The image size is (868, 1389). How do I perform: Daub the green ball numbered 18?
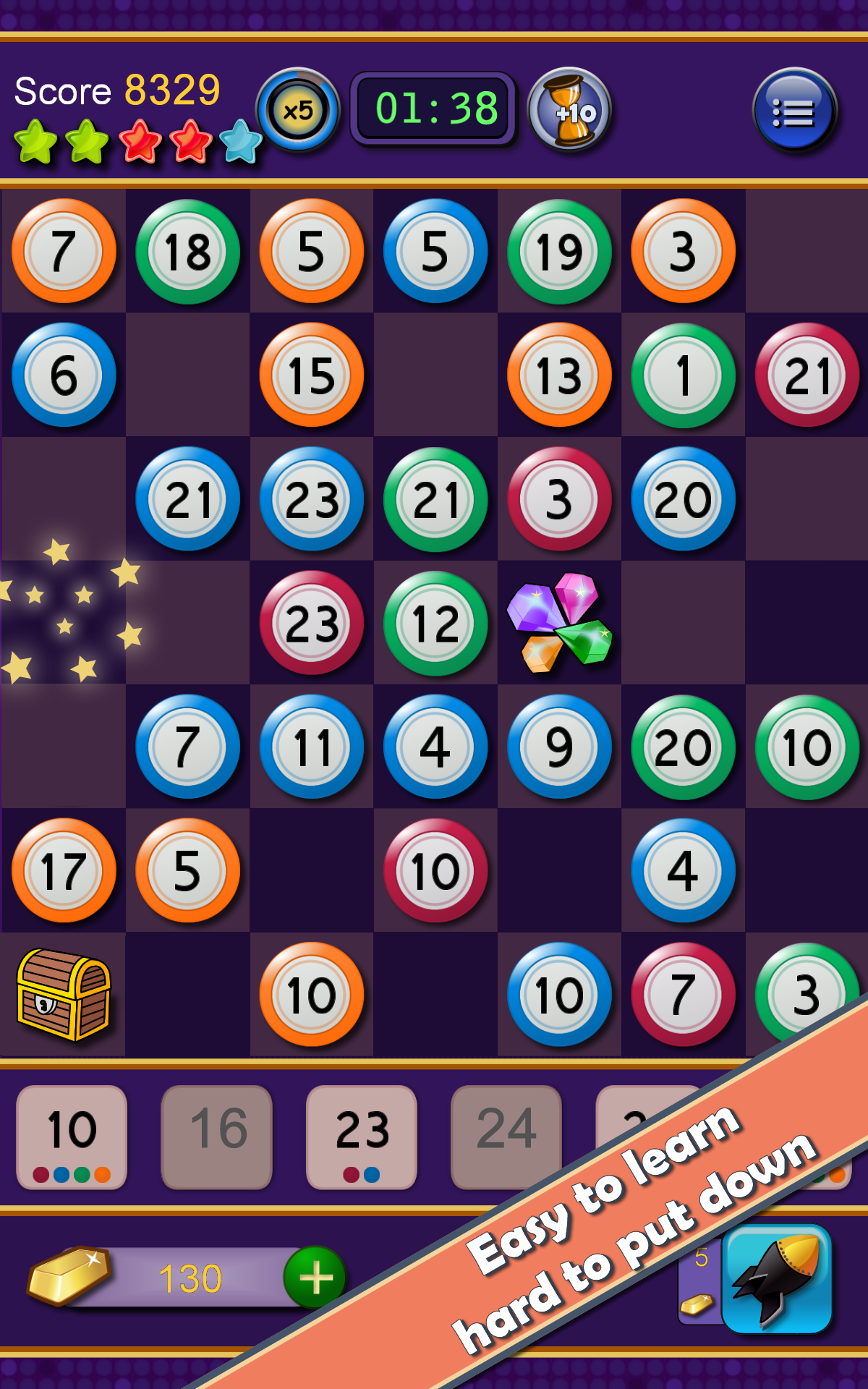pyautogui.click(x=188, y=250)
